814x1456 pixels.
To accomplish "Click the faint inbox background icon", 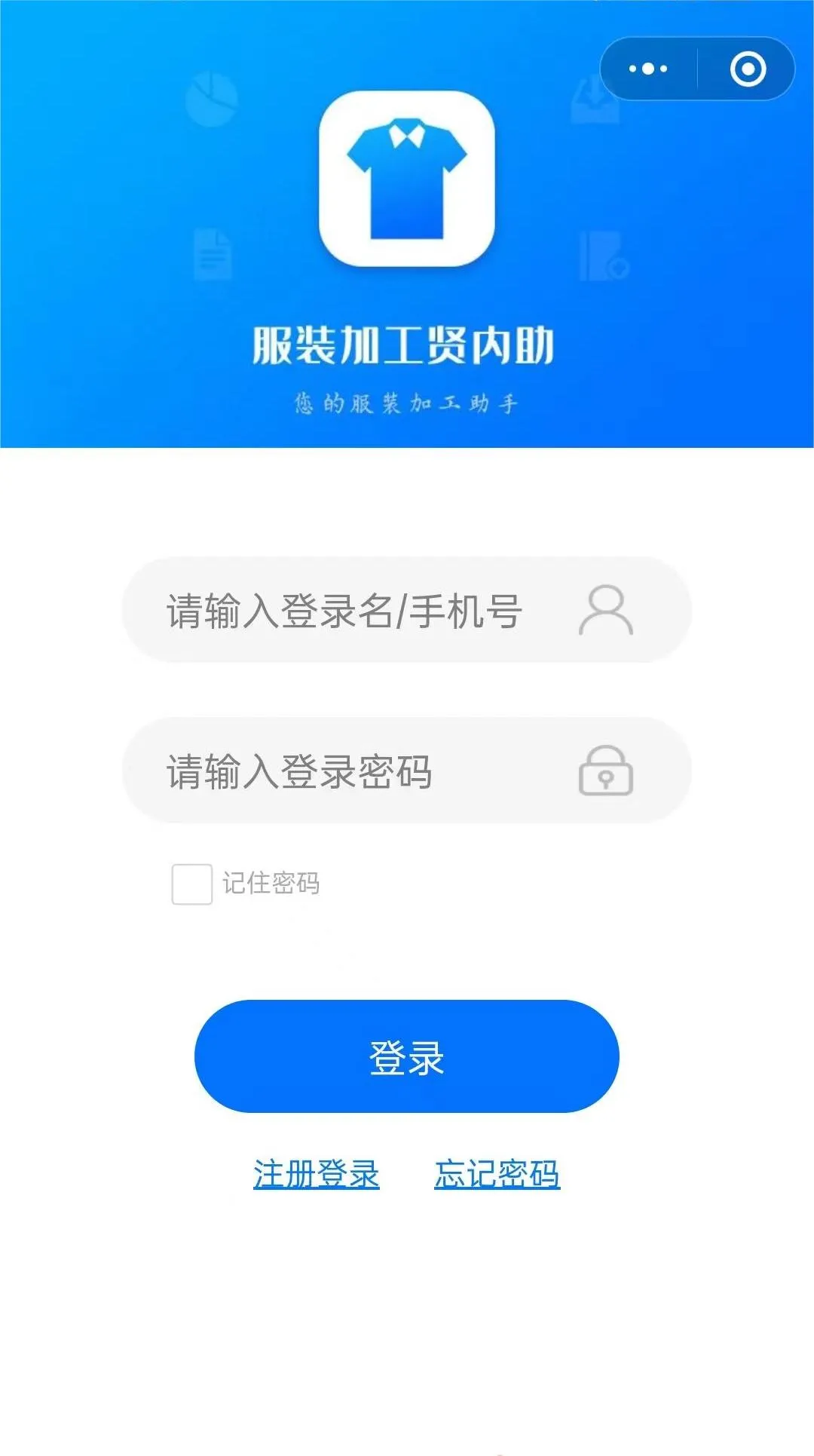I will tap(595, 98).
